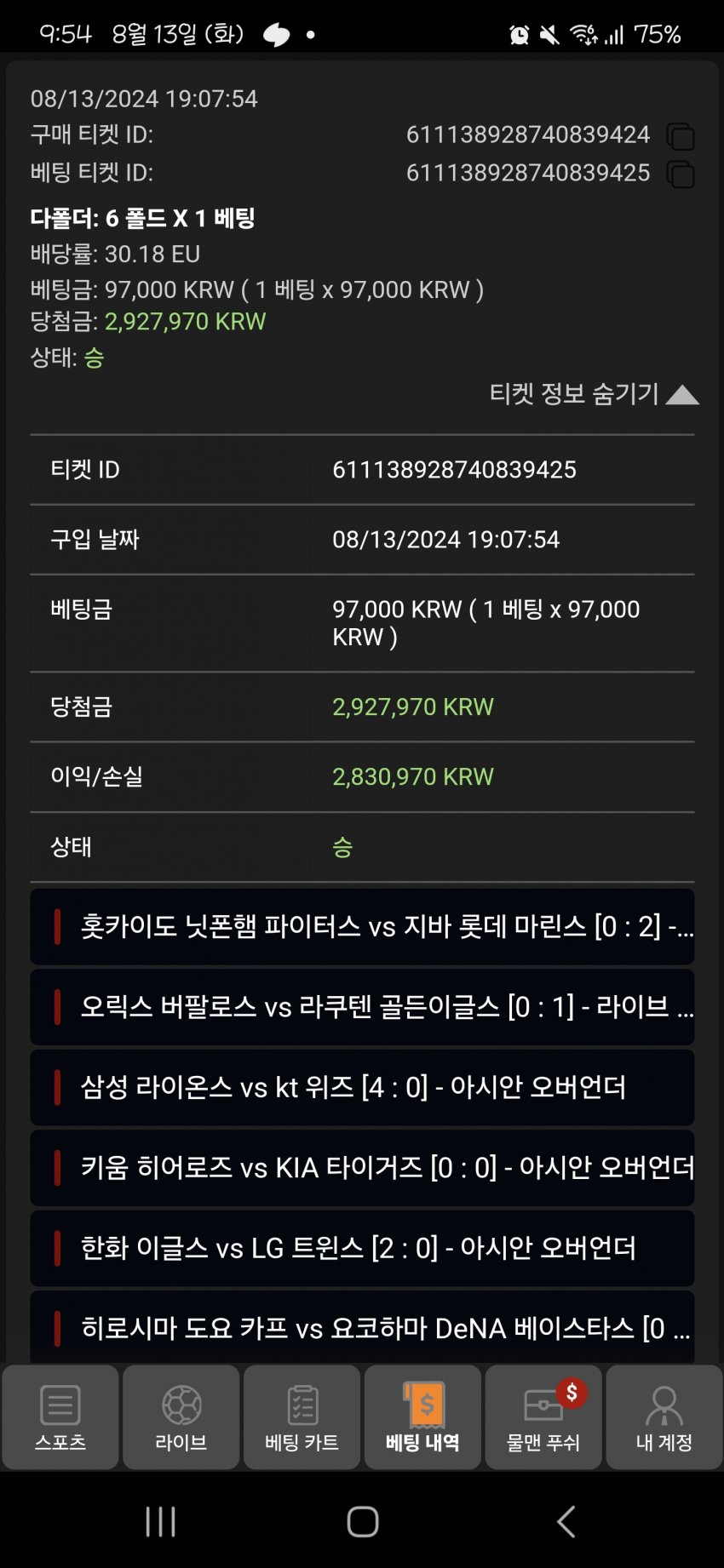
Task: Copy the 베팅 티켓 ID number
Action: click(x=680, y=175)
